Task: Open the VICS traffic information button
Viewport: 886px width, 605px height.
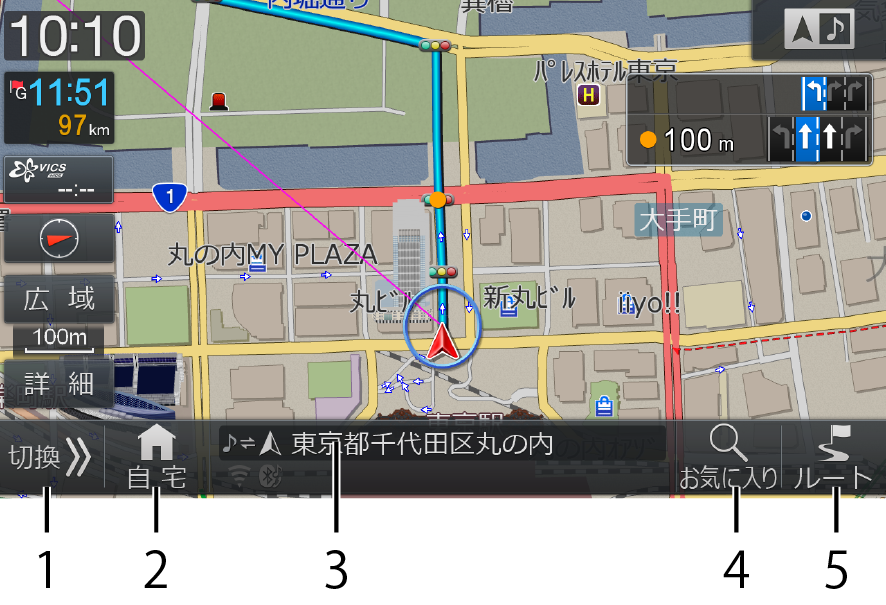Action: (x=59, y=178)
